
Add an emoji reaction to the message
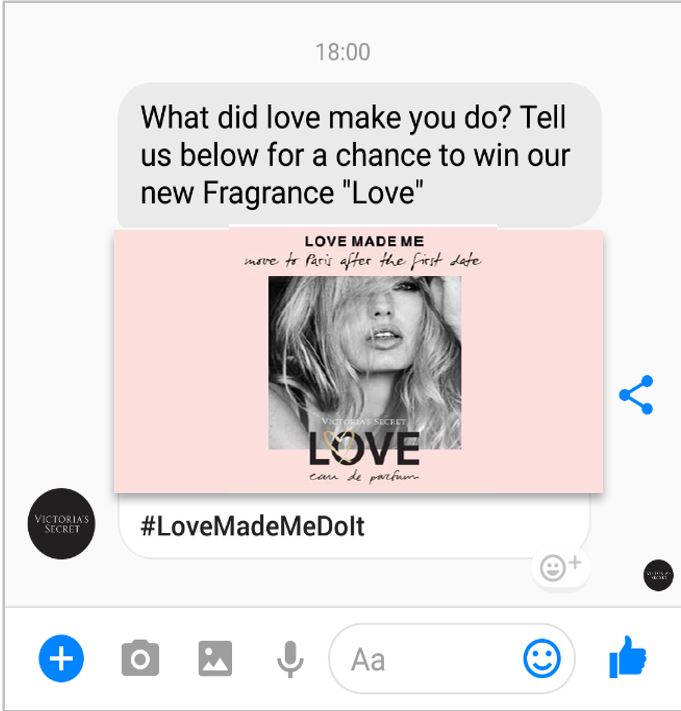click(559, 569)
